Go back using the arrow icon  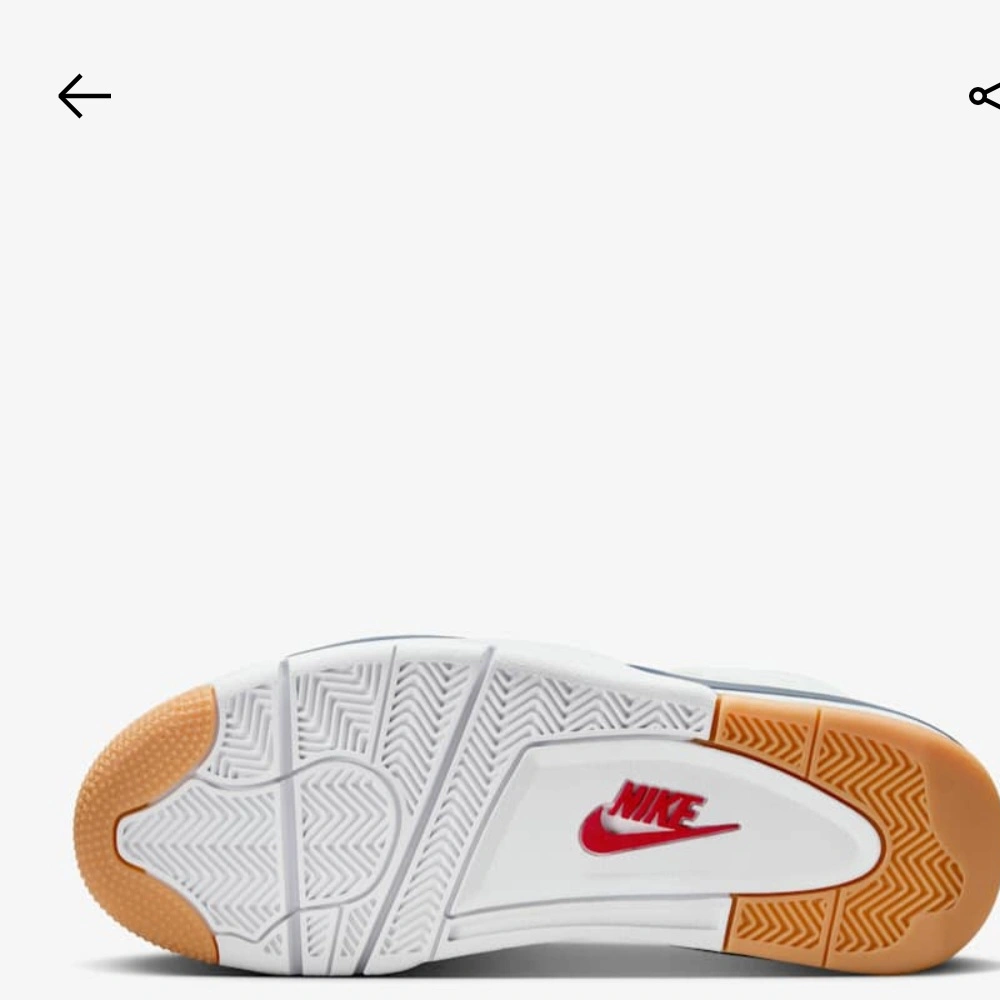click(x=84, y=96)
